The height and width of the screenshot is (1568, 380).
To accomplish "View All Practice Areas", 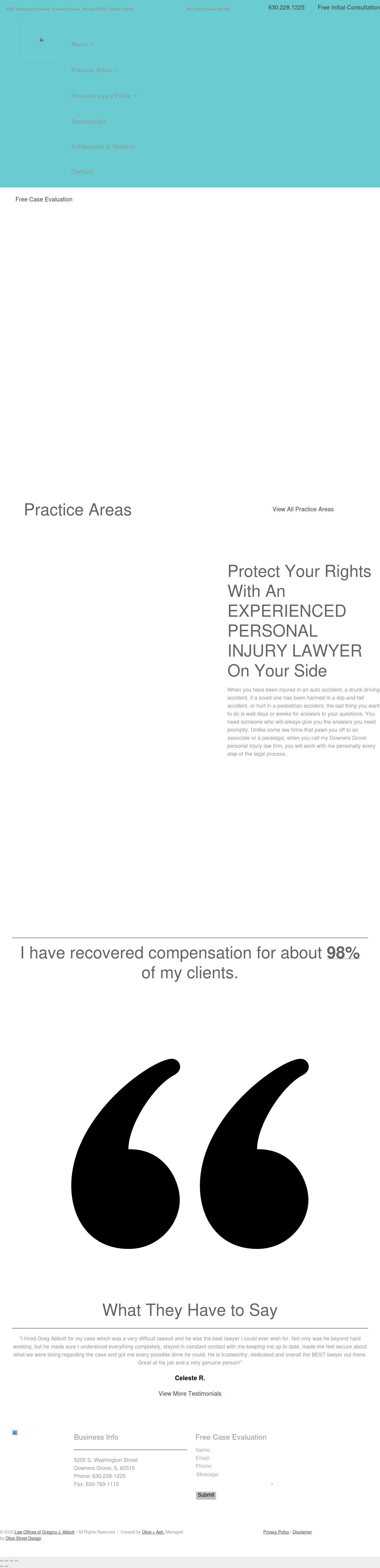I will [303, 509].
